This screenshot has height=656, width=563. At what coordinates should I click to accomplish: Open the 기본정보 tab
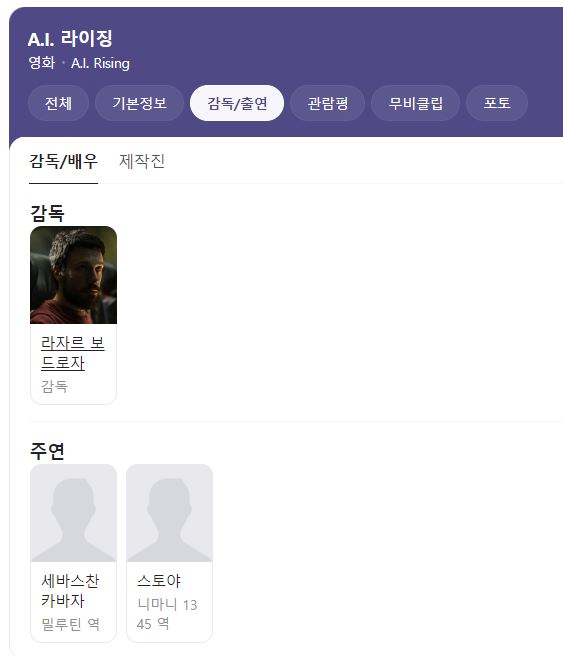tap(139, 103)
